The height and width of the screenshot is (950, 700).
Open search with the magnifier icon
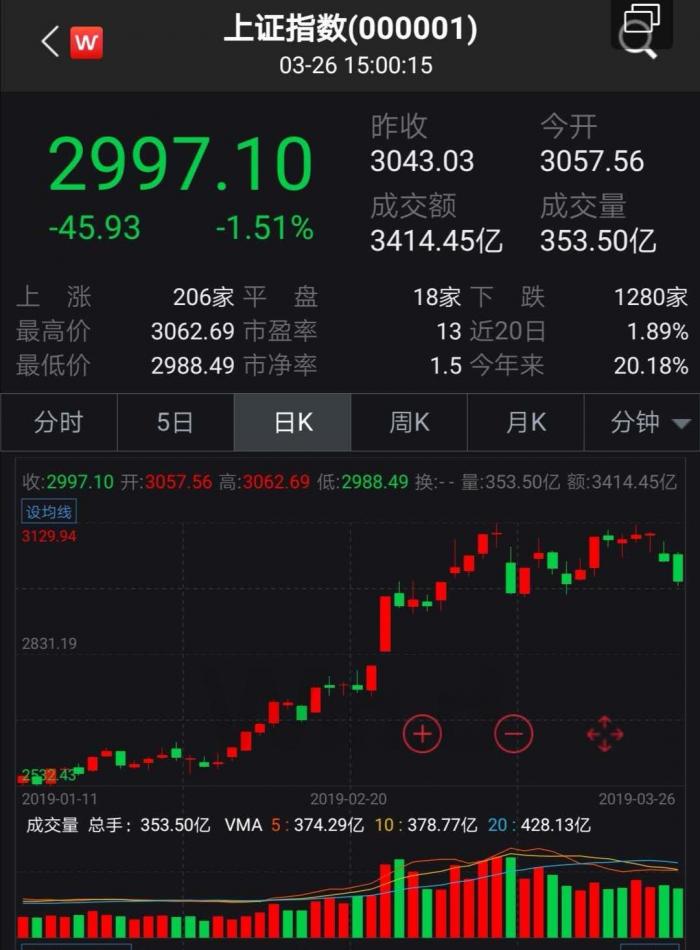[638, 38]
